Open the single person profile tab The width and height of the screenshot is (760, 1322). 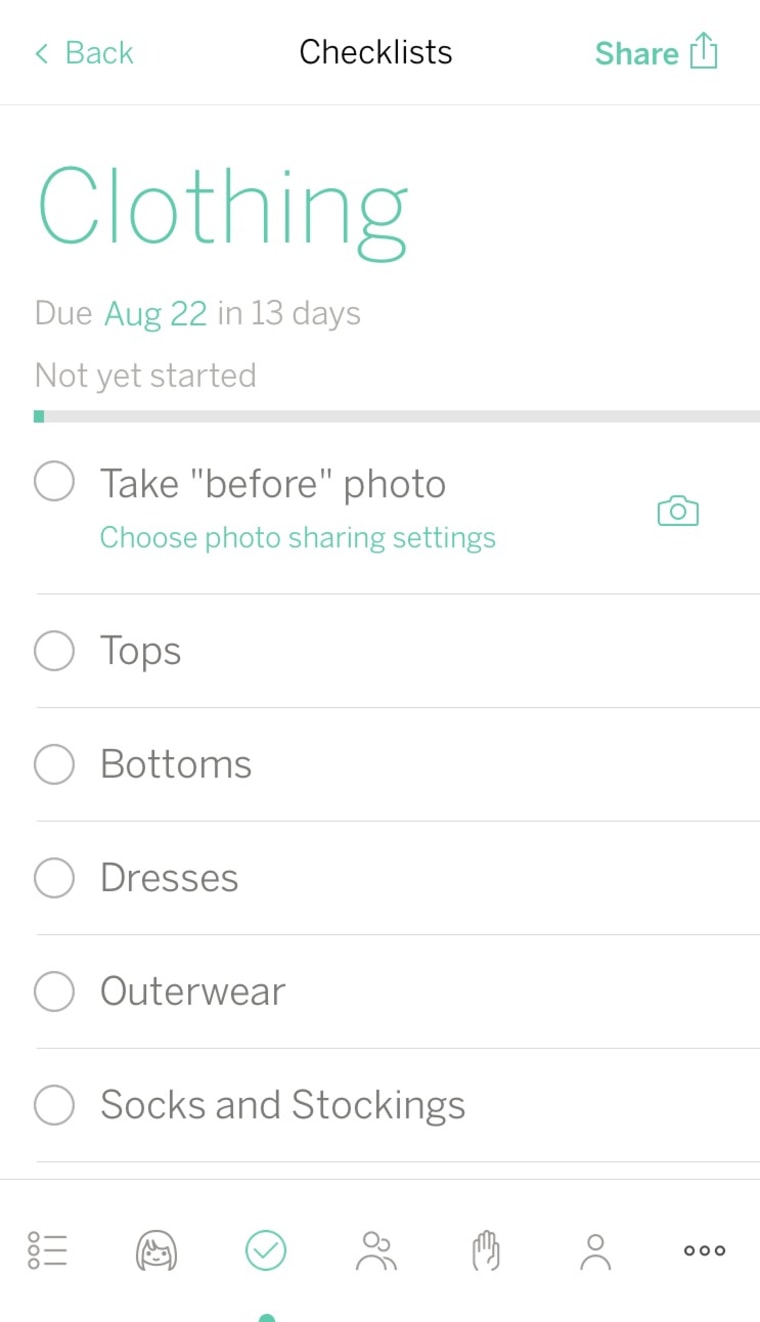pyautogui.click(x=595, y=1250)
